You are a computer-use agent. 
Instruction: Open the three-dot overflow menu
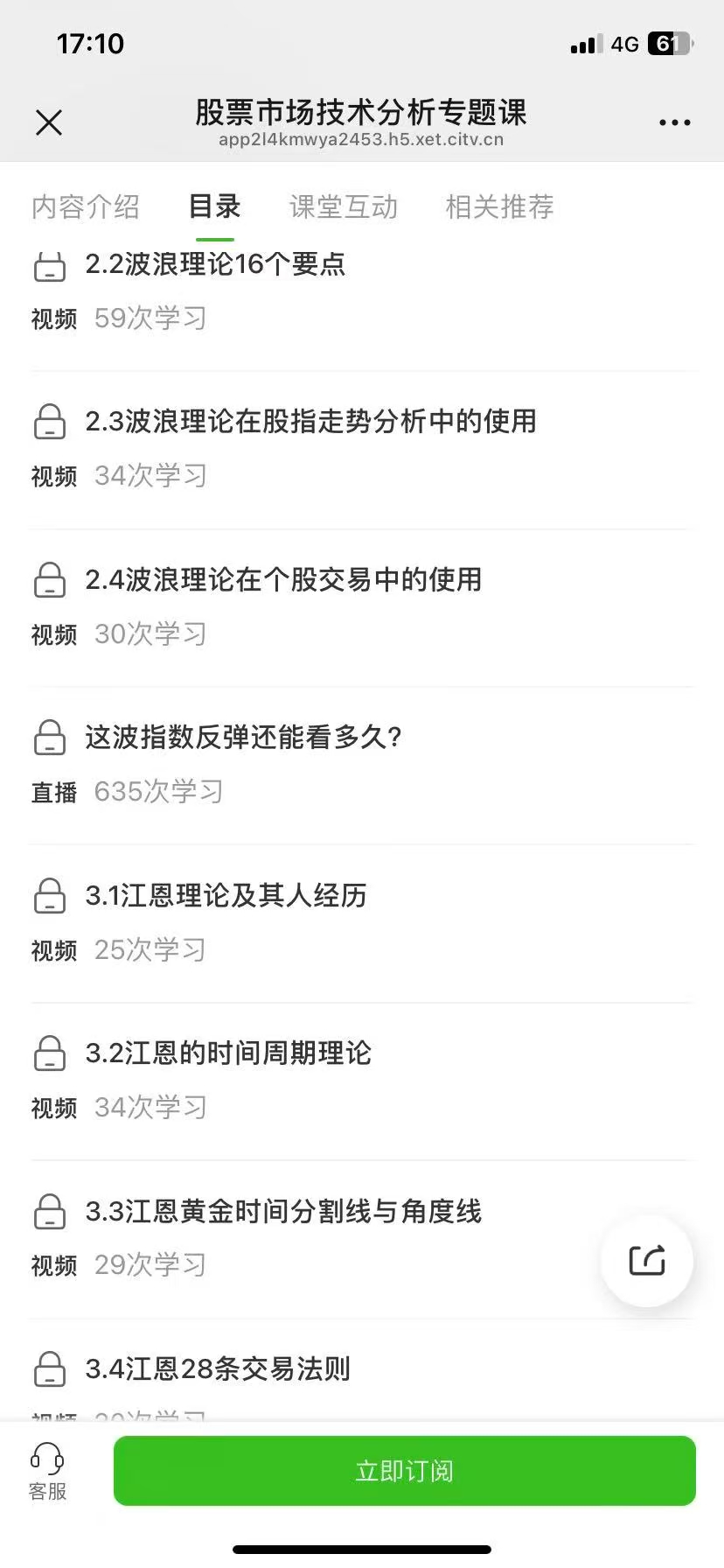point(674,122)
